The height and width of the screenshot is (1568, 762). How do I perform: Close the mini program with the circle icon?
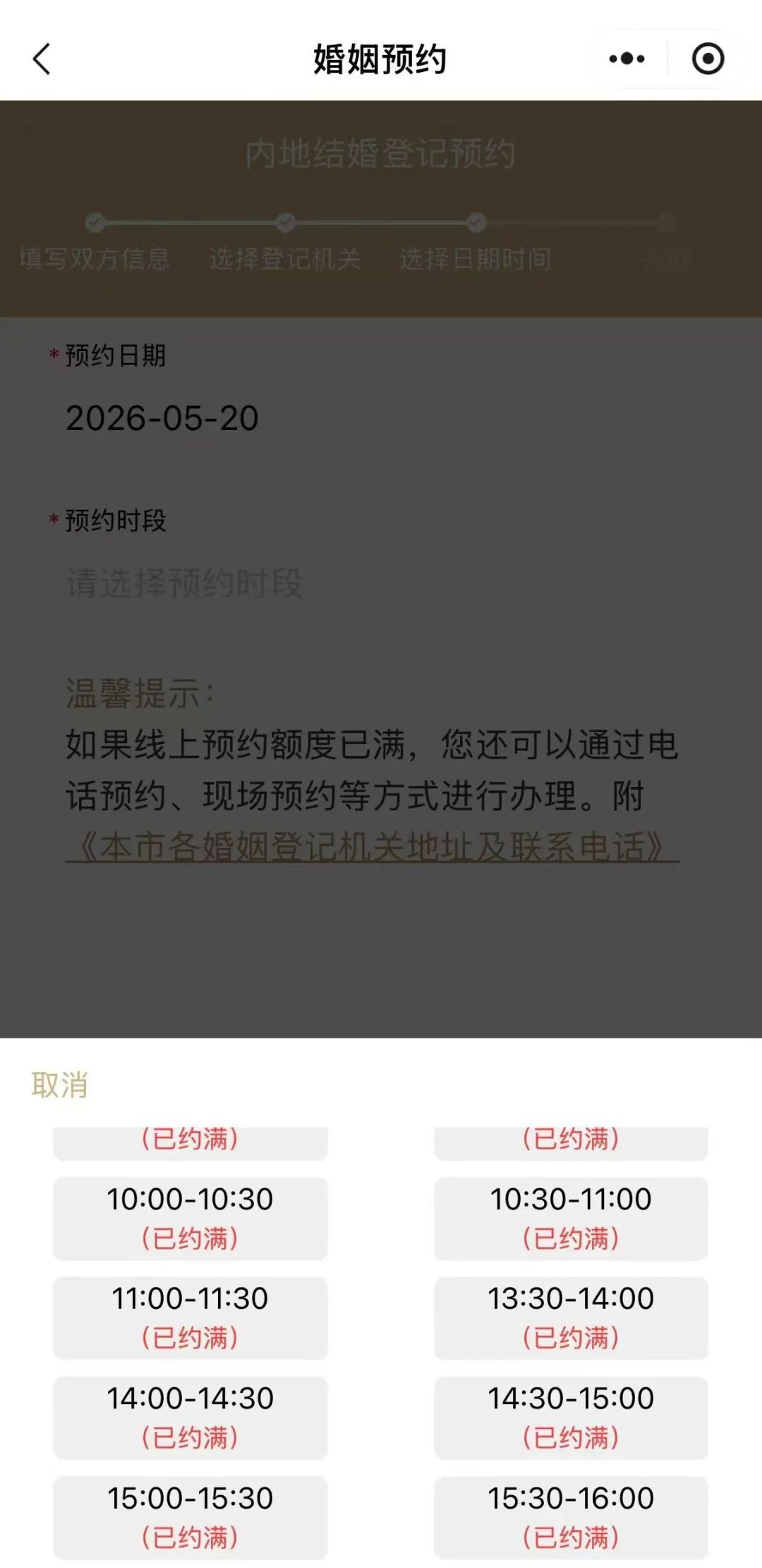[x=708, y=59]
